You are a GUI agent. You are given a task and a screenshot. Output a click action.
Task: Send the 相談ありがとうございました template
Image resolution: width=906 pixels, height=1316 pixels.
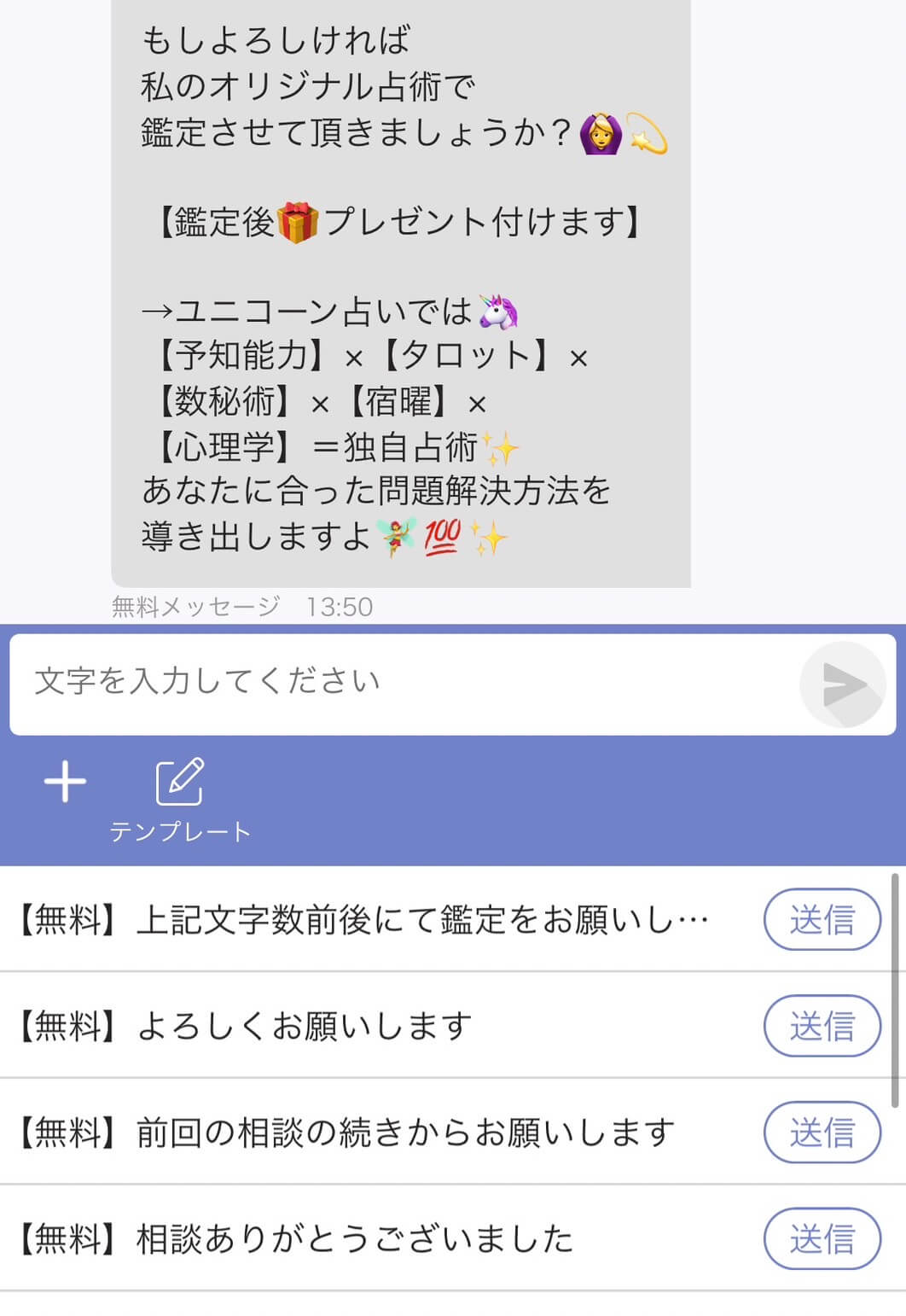(821, 1238)
